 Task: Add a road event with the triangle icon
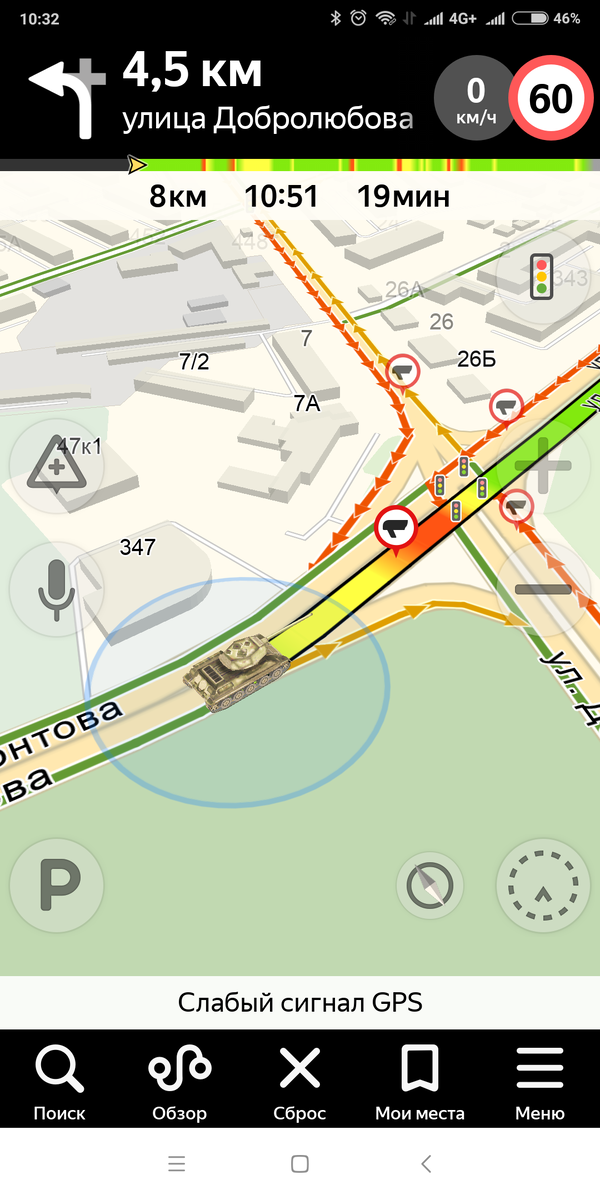pos(56,465)
